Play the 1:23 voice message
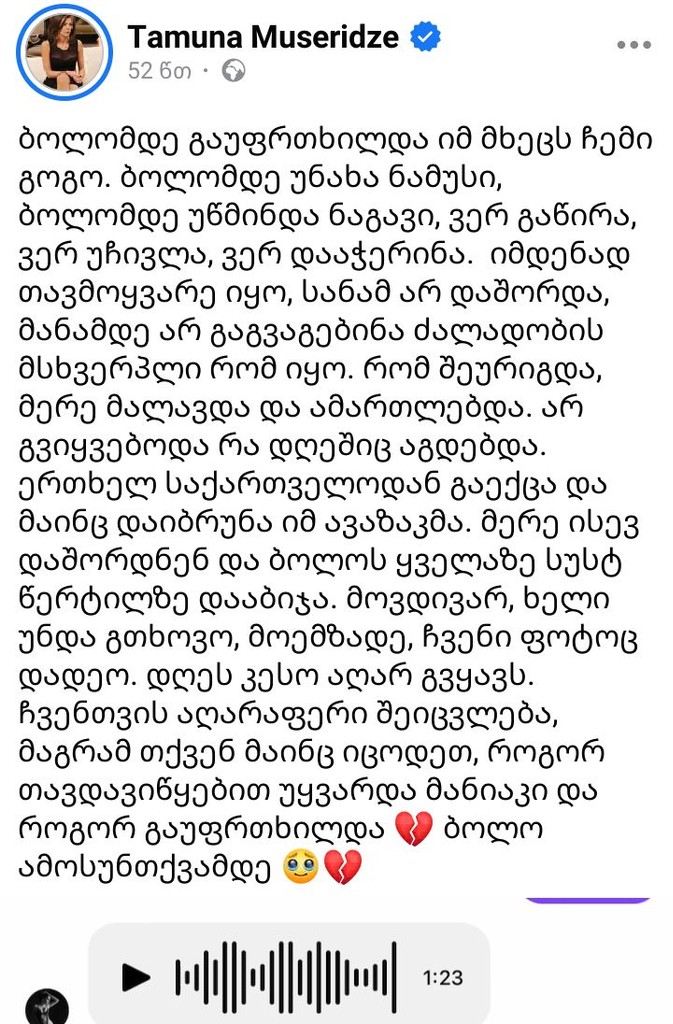This screenshot has width=673, height=1024. [136, 977]
